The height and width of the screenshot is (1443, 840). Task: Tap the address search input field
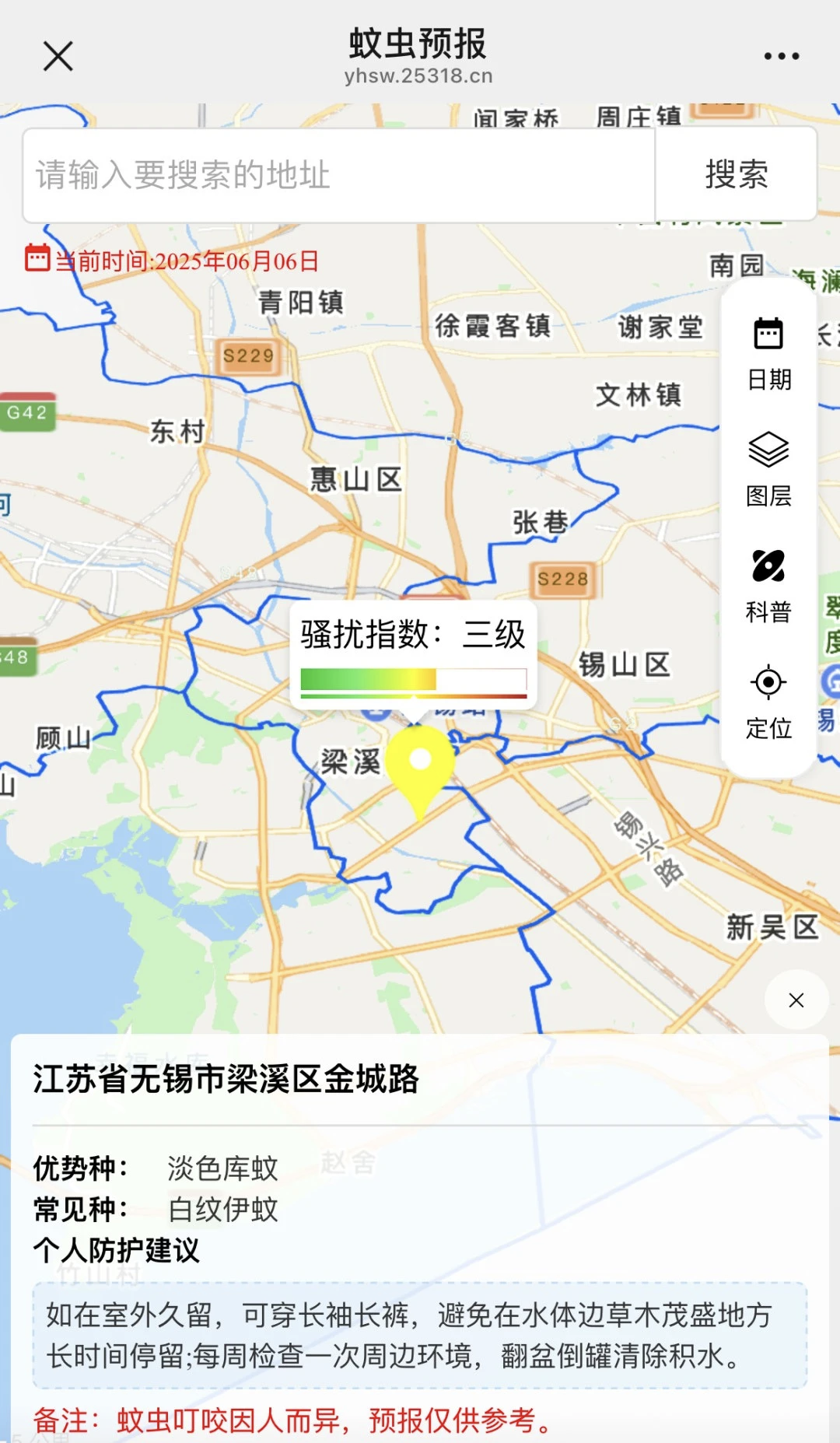point(338,175)
